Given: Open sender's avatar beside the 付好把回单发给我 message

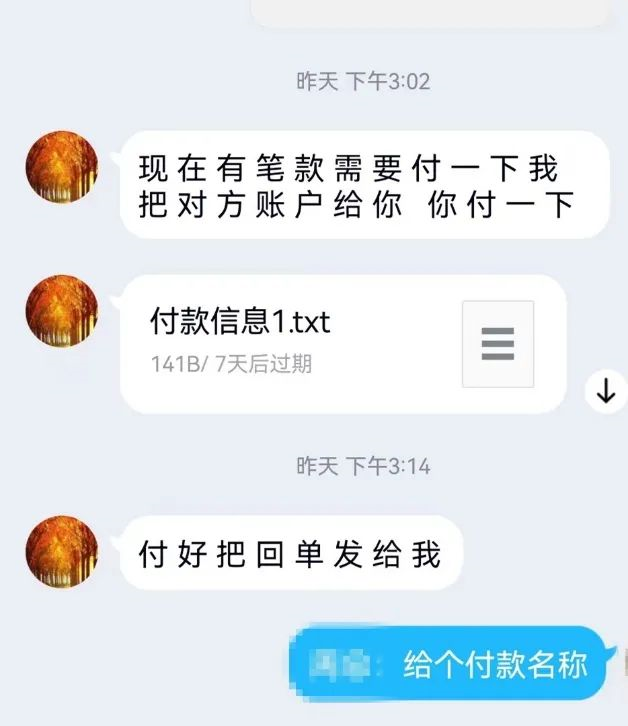Looking at the screenshot, I should click(x=62, y=552).
